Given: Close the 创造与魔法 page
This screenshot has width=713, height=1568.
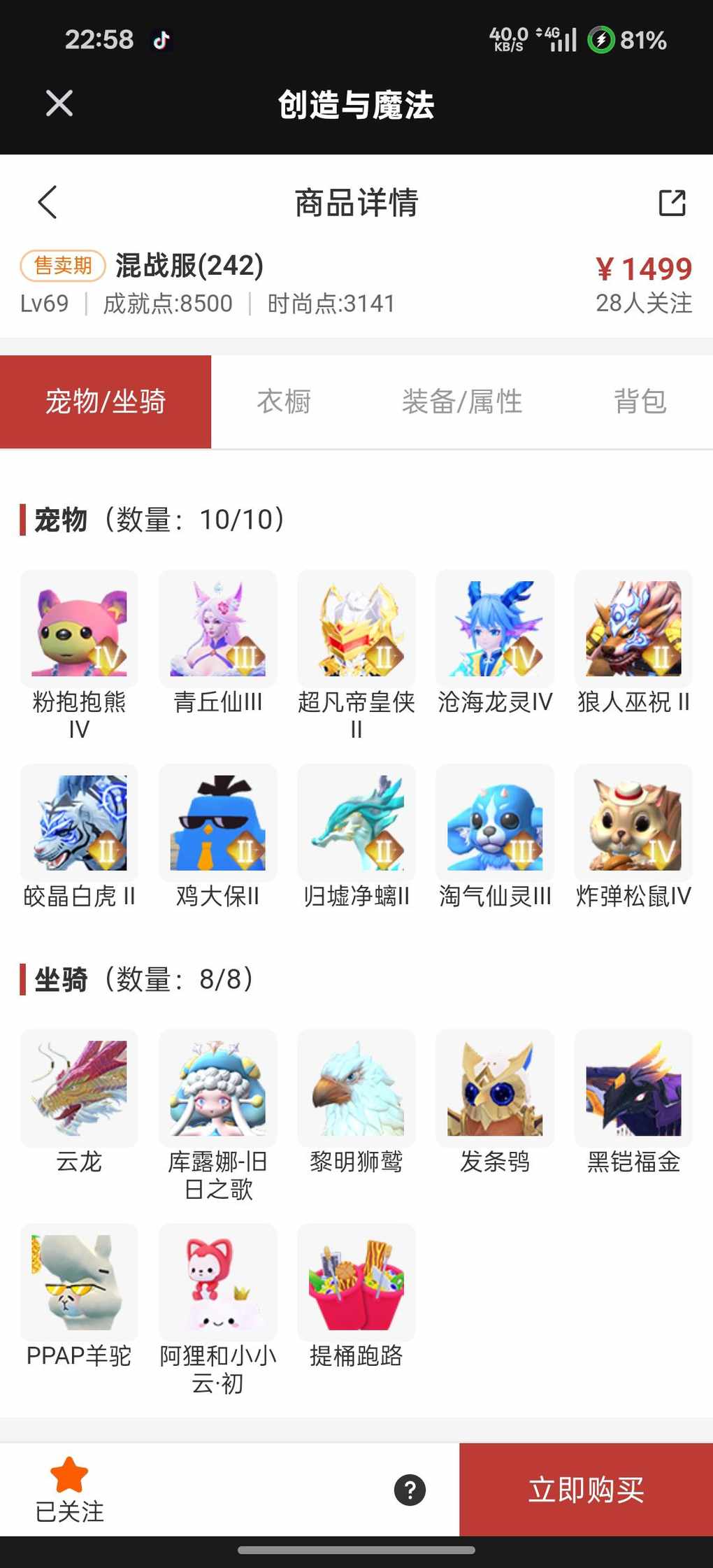Looking at the screenshot, I should [x=59, y=104].
